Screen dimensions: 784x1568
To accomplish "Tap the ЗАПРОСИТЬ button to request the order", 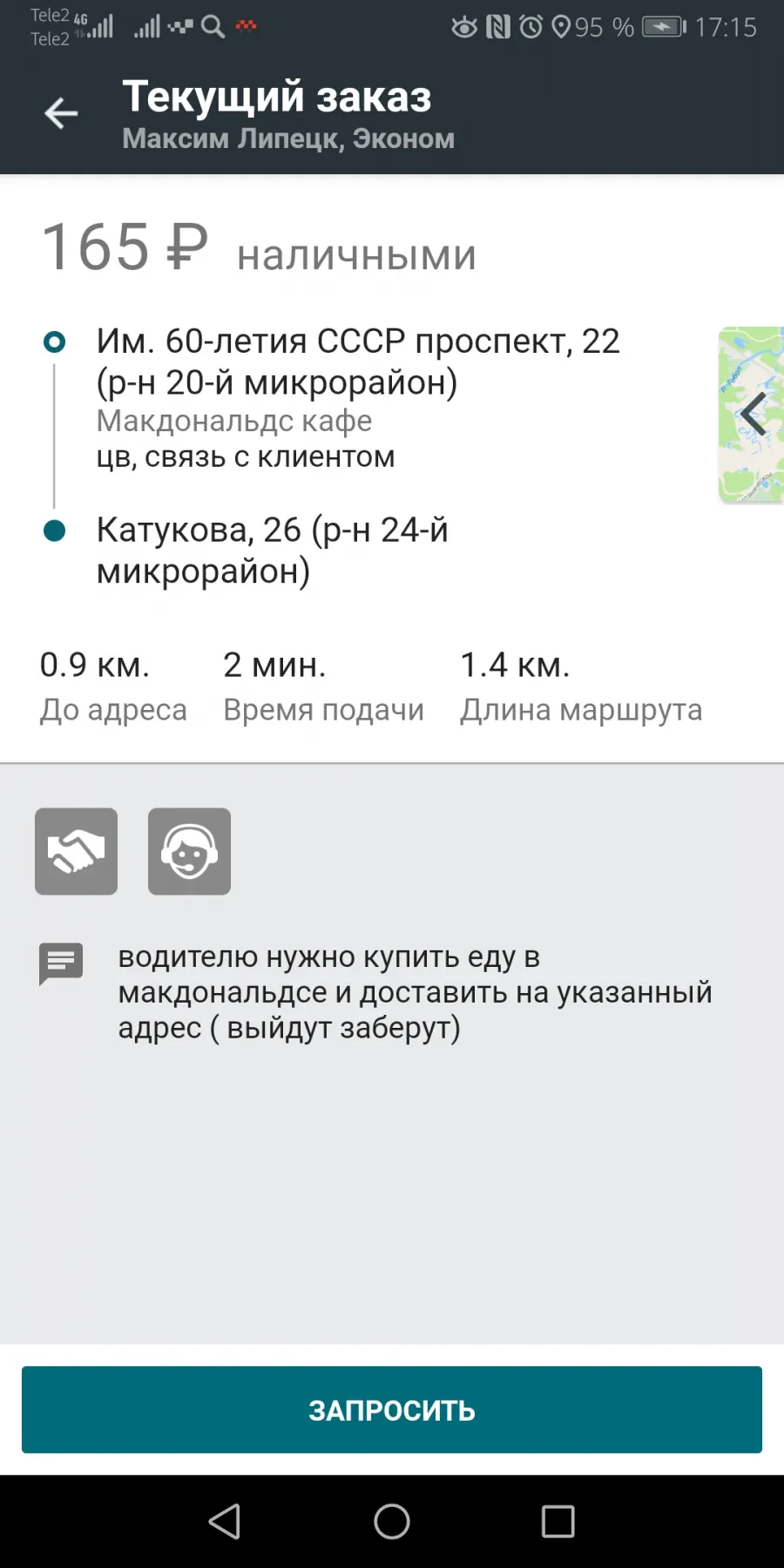I will tap(392, 1409).
